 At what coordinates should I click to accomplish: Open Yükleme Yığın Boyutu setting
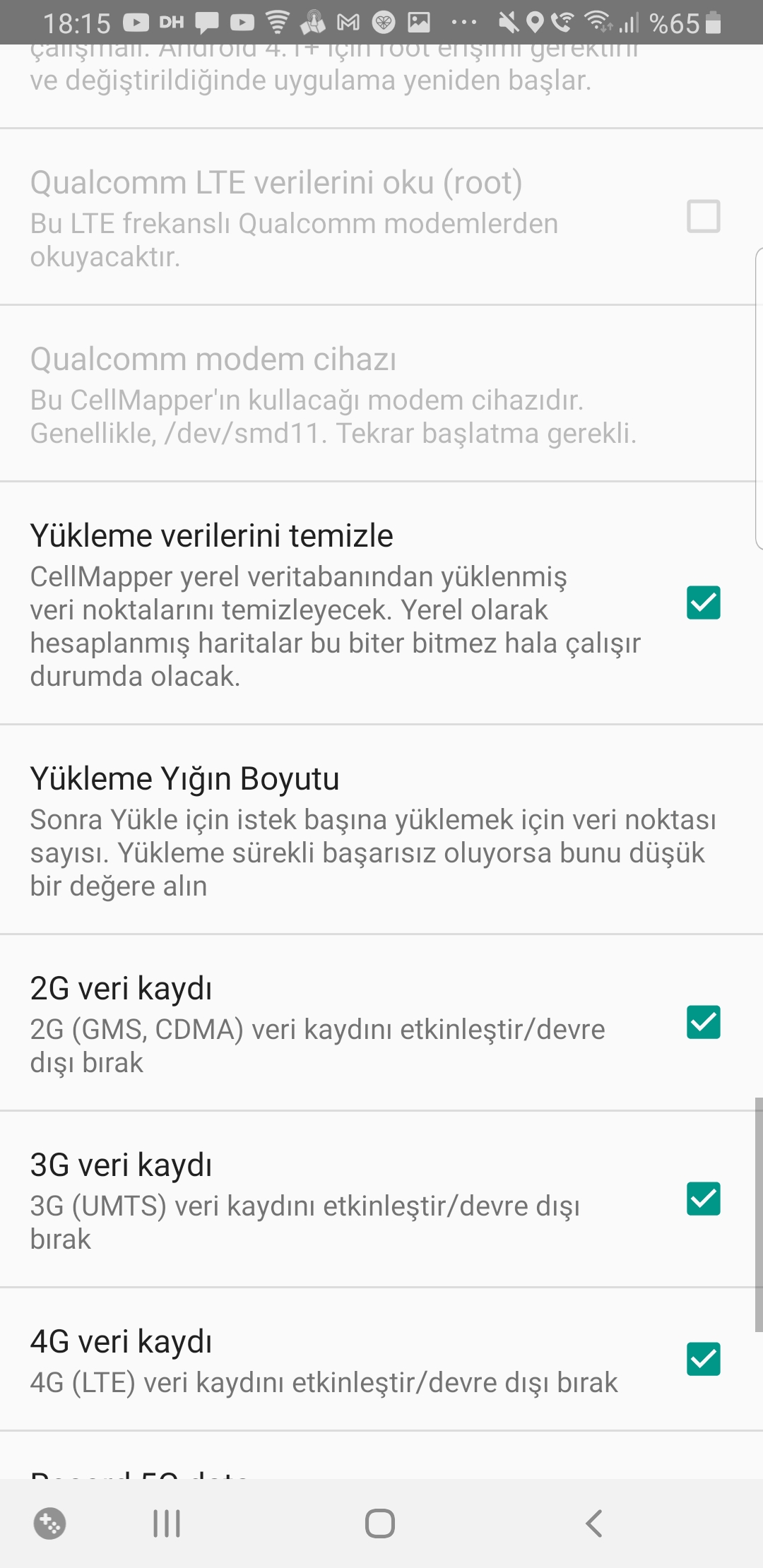[381, 829]
